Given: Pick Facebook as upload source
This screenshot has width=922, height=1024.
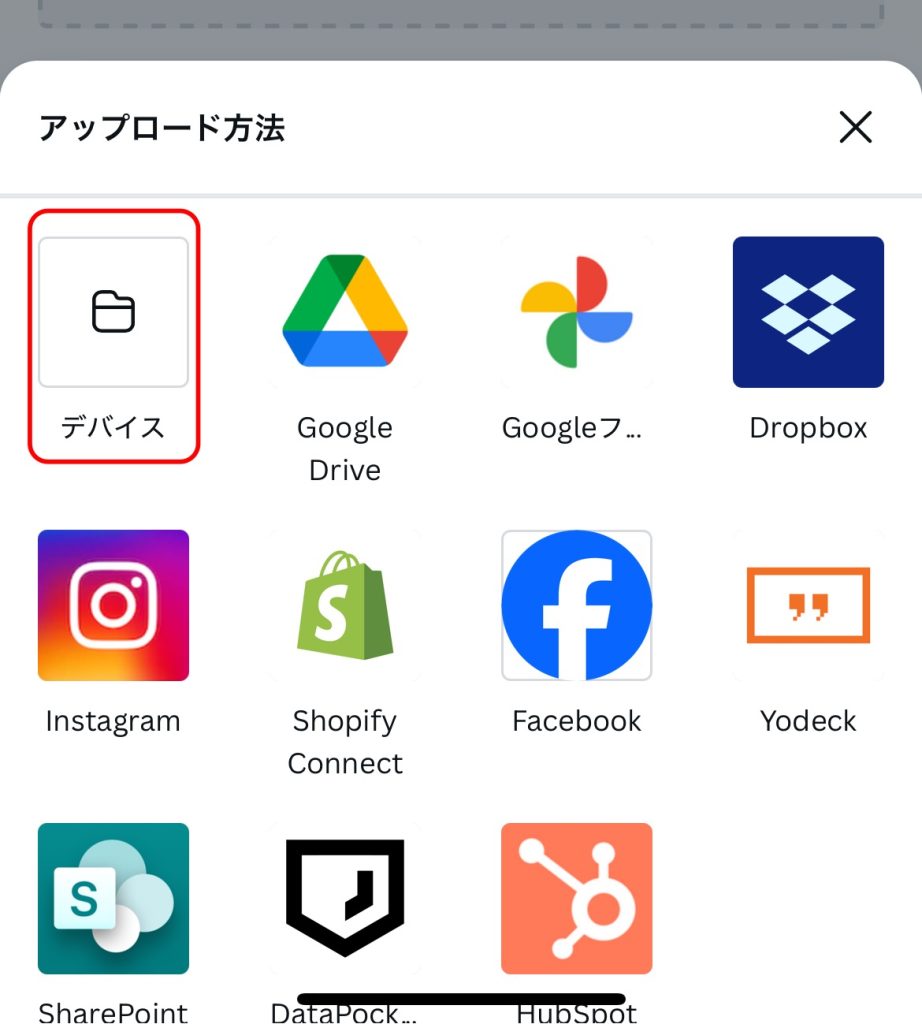Looking at the screenshot, I should [x=576, y=605].
